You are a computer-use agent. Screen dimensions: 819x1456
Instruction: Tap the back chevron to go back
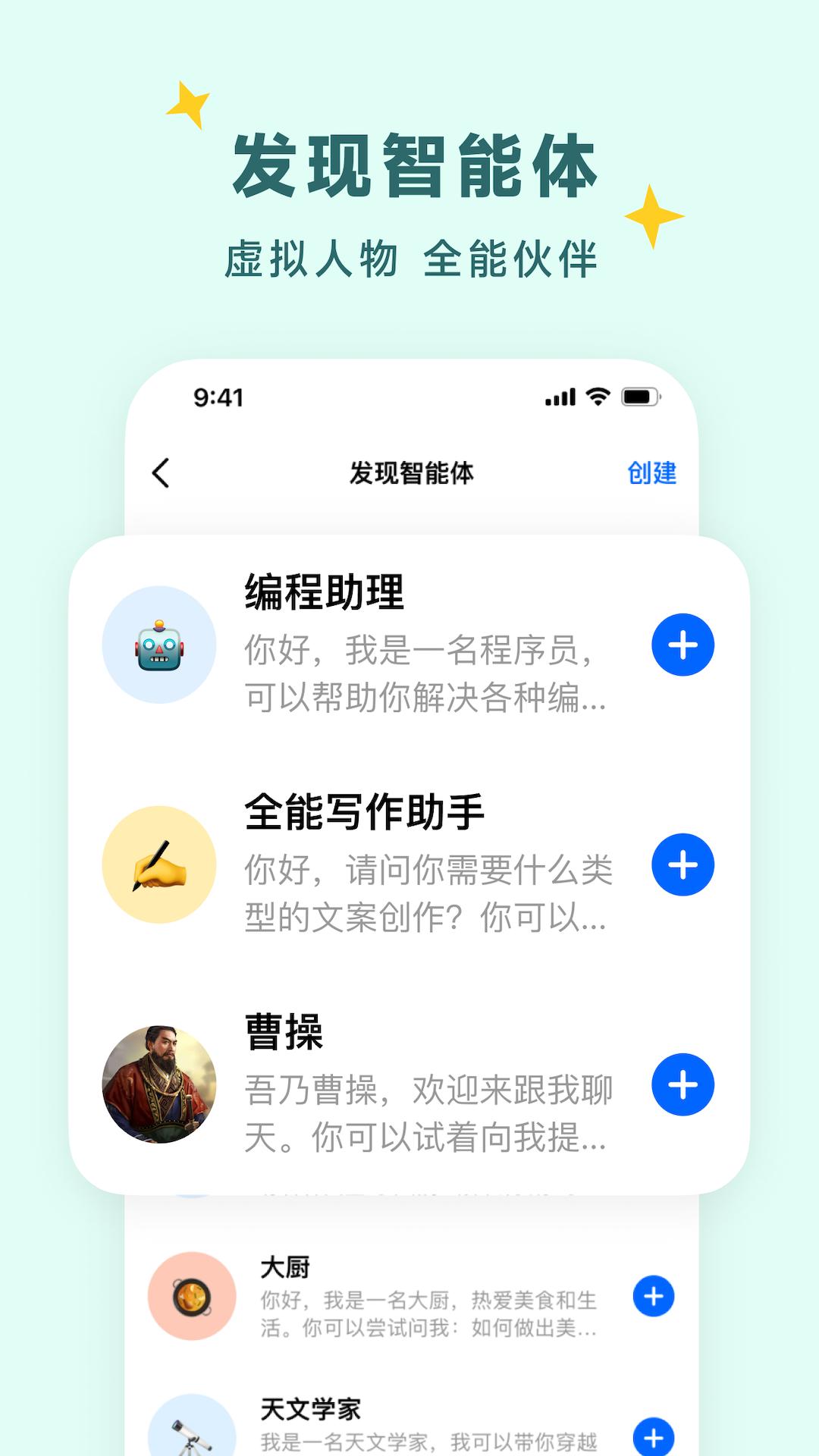coord(161,472)
